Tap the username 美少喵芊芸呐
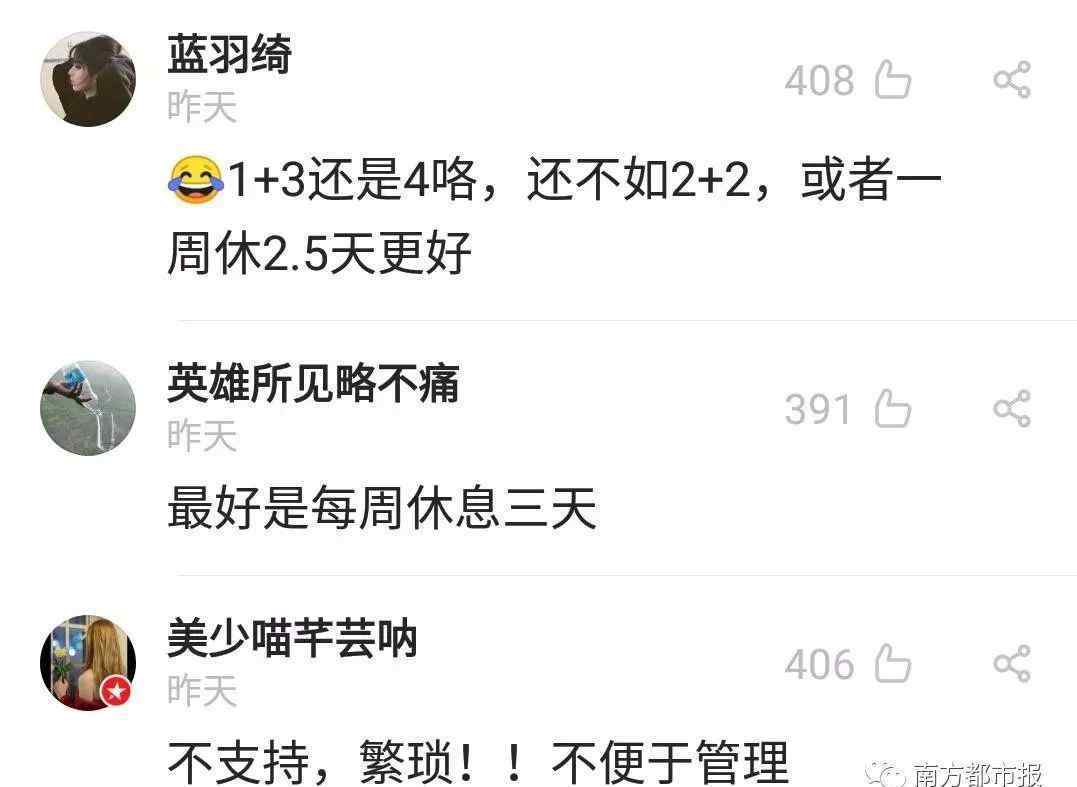Image resolution: width=1077 pixels, height=787 pixels. [292, 639]
